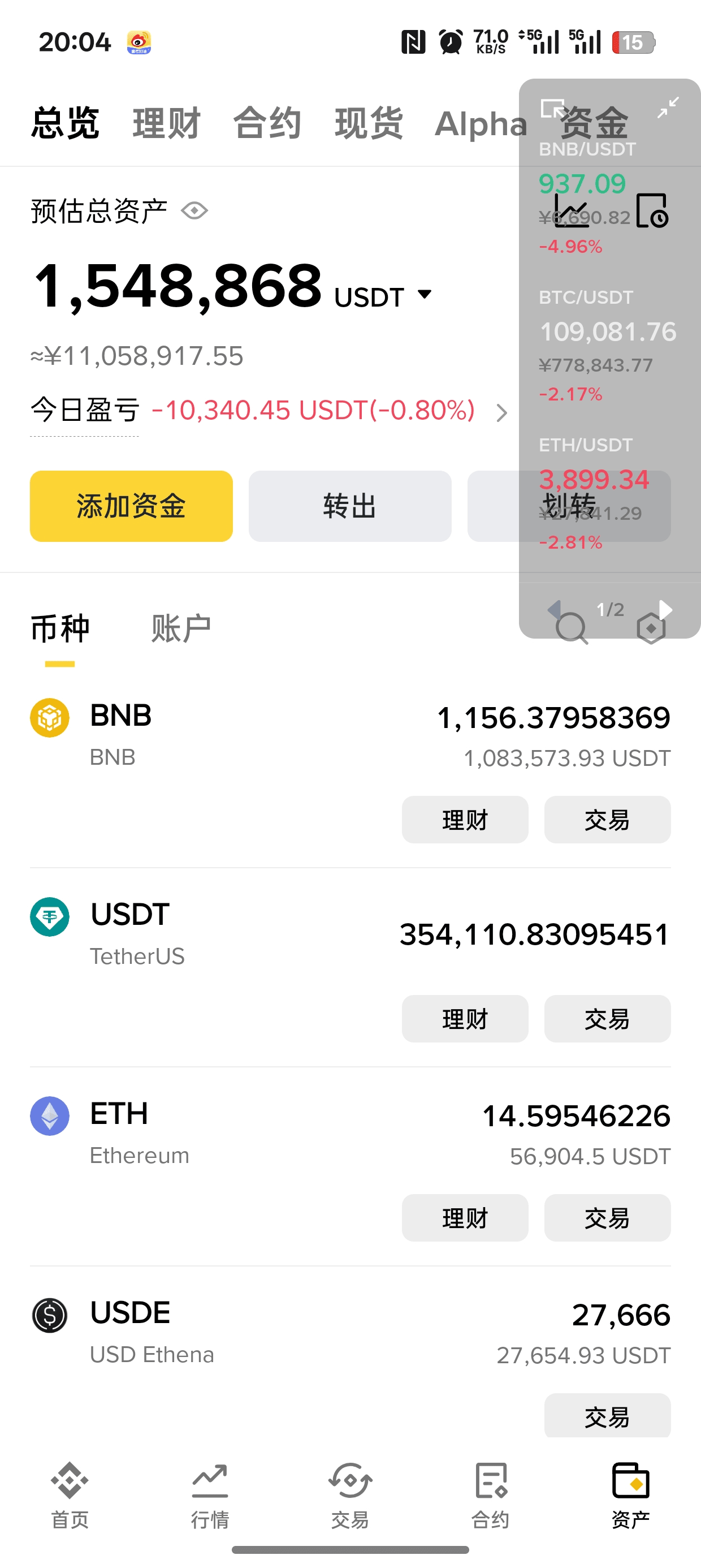The width and height of the screenshot is (701, 1568).
Task: Switch to the 理财 top tab
Action: (166, 123)
